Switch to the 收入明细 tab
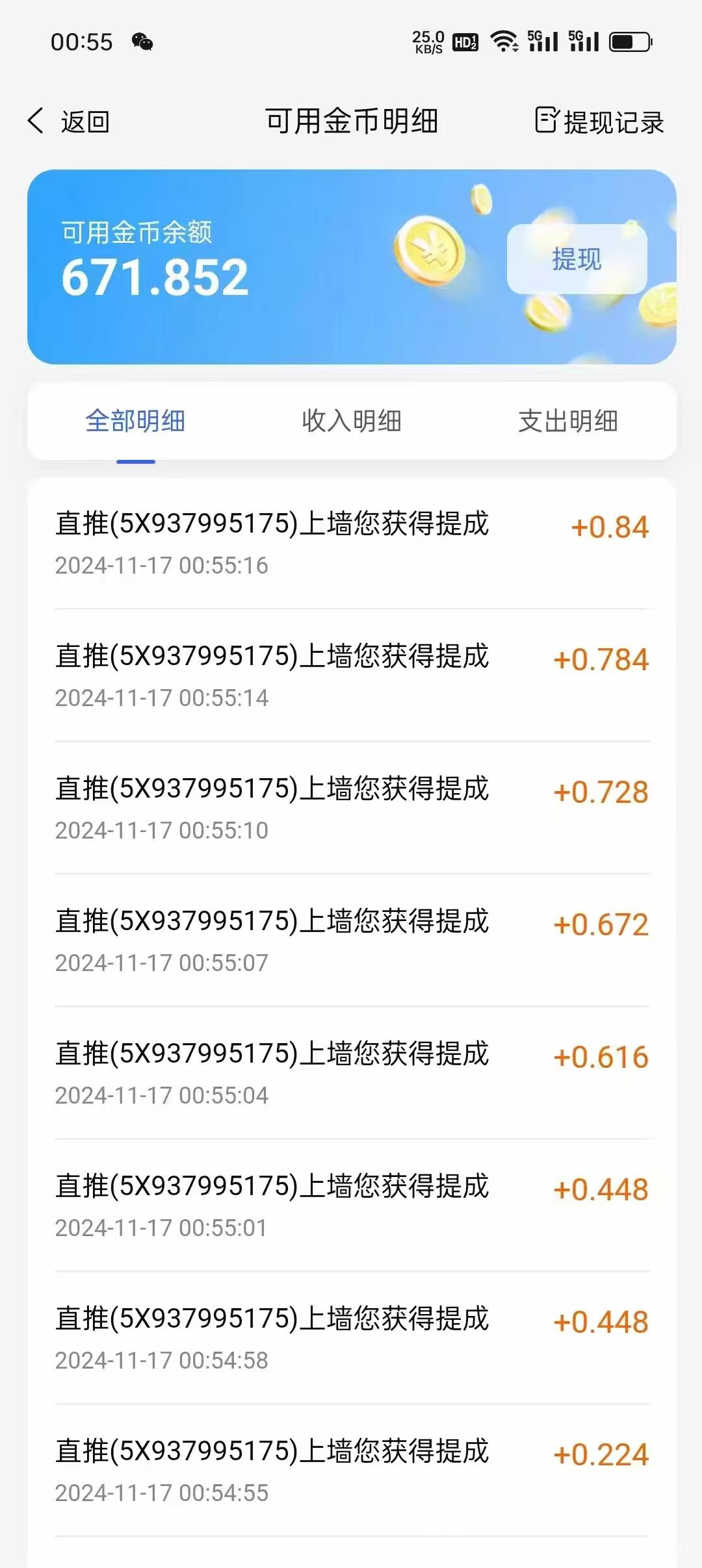702x1568 pixels. pos(352,421)
